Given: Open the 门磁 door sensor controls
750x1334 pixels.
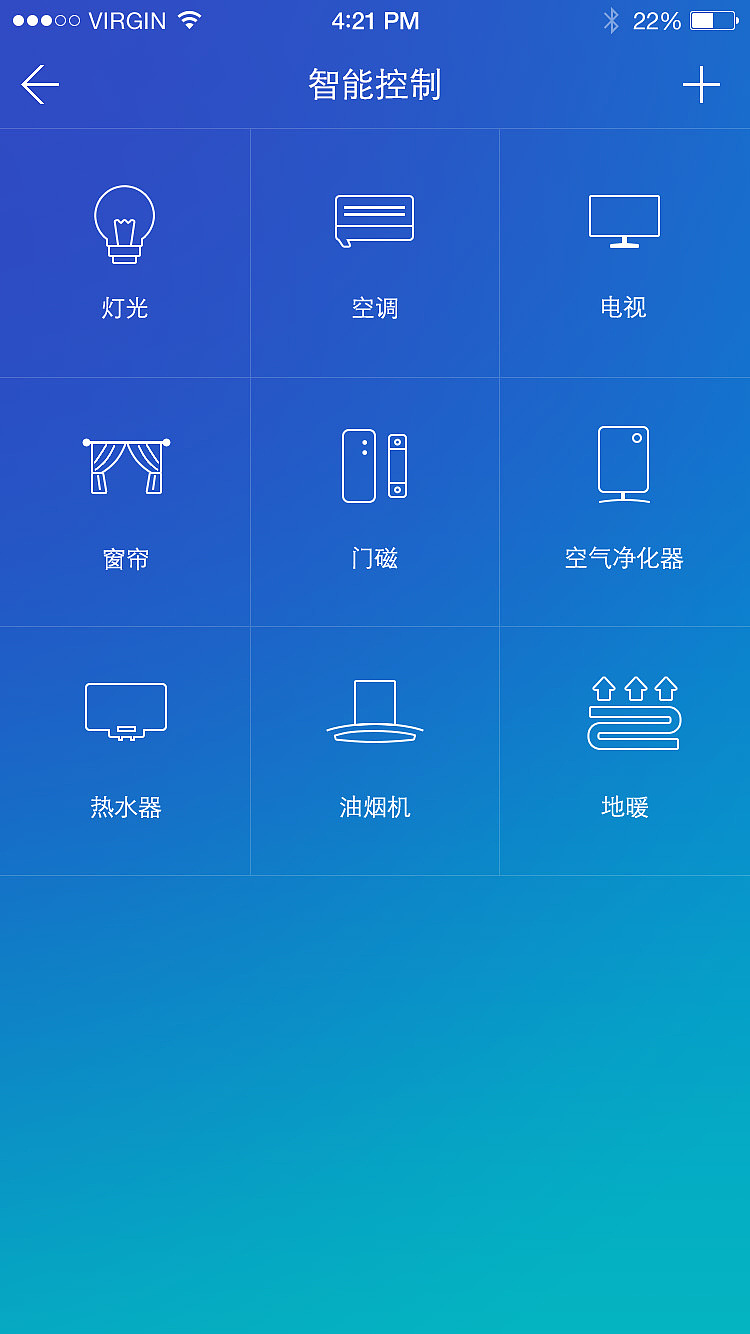Looking at the screenshot, I should (374, 465).
